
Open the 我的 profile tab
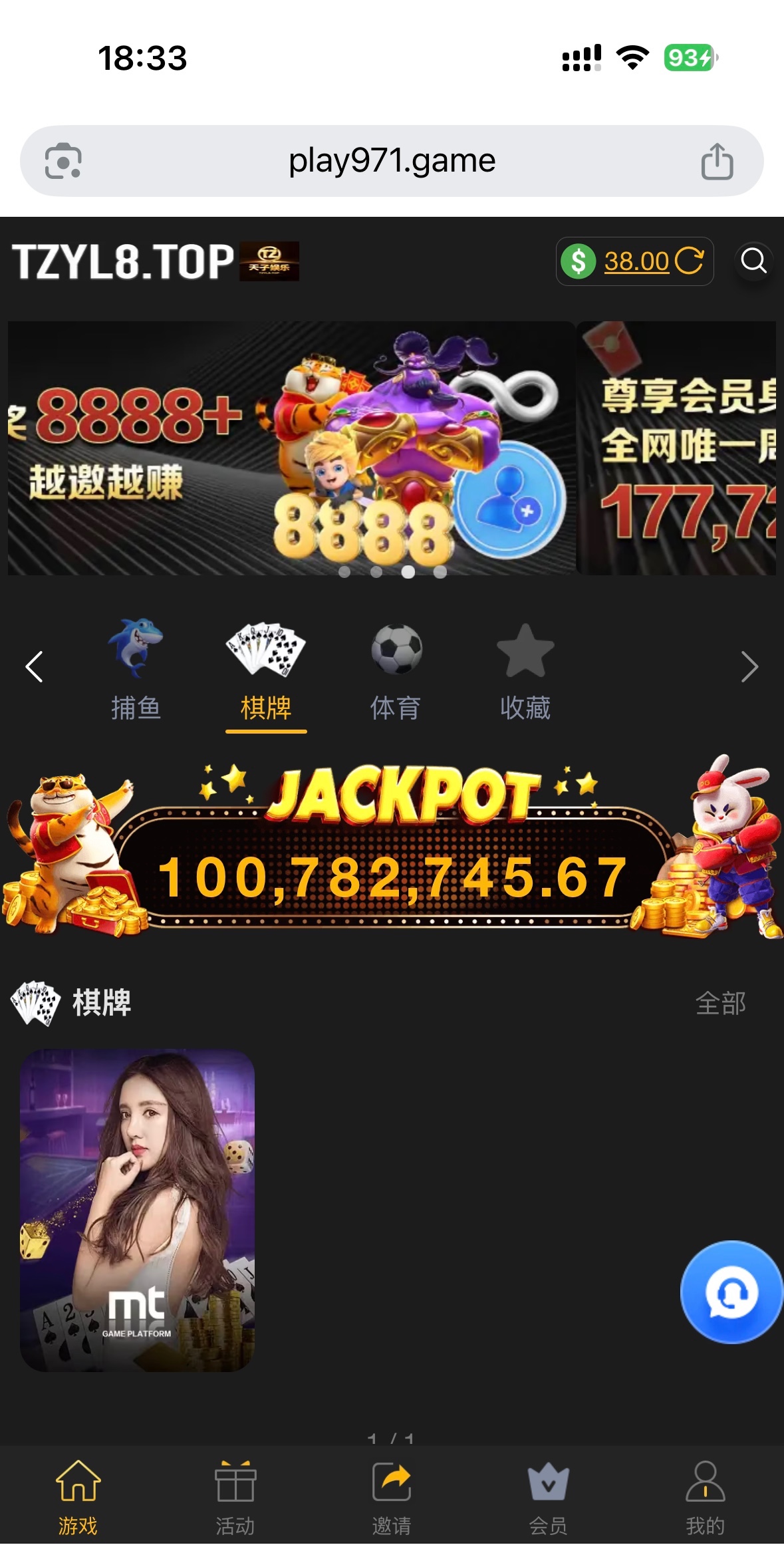tap(705, 1494)
